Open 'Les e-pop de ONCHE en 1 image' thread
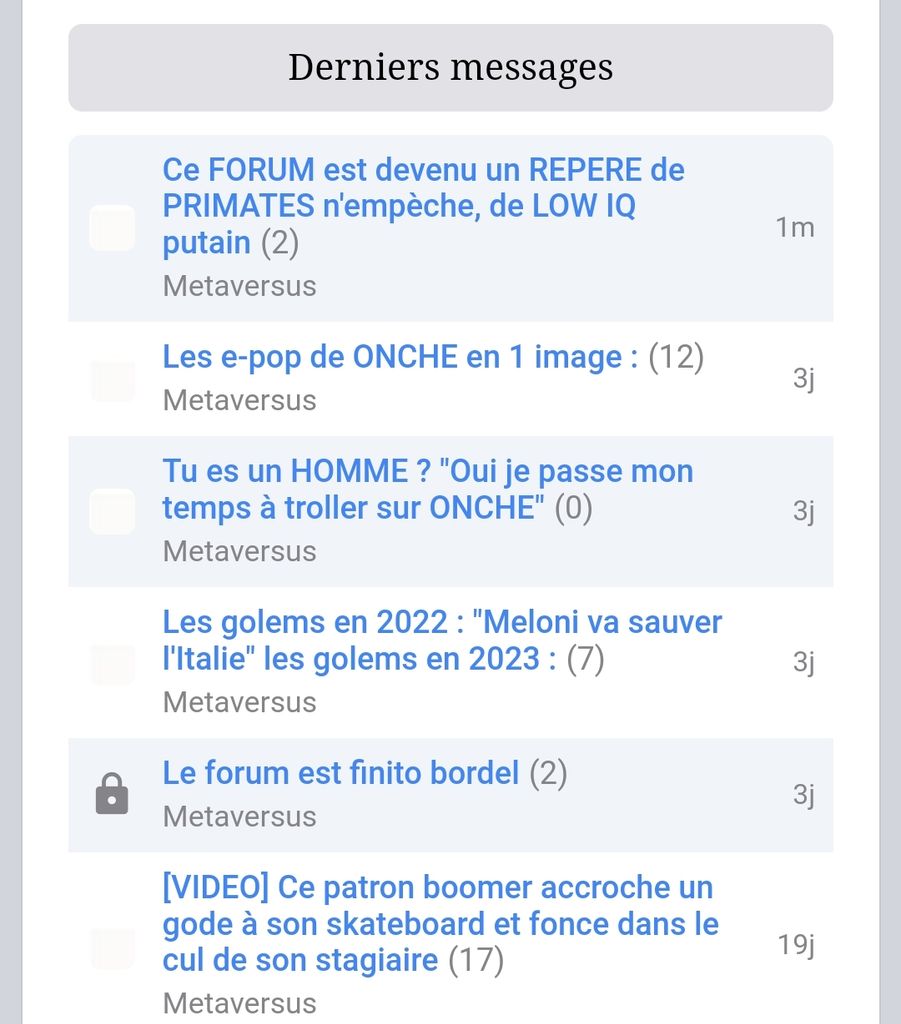Viewport: 901px width, 1024px height. (400, 357)
